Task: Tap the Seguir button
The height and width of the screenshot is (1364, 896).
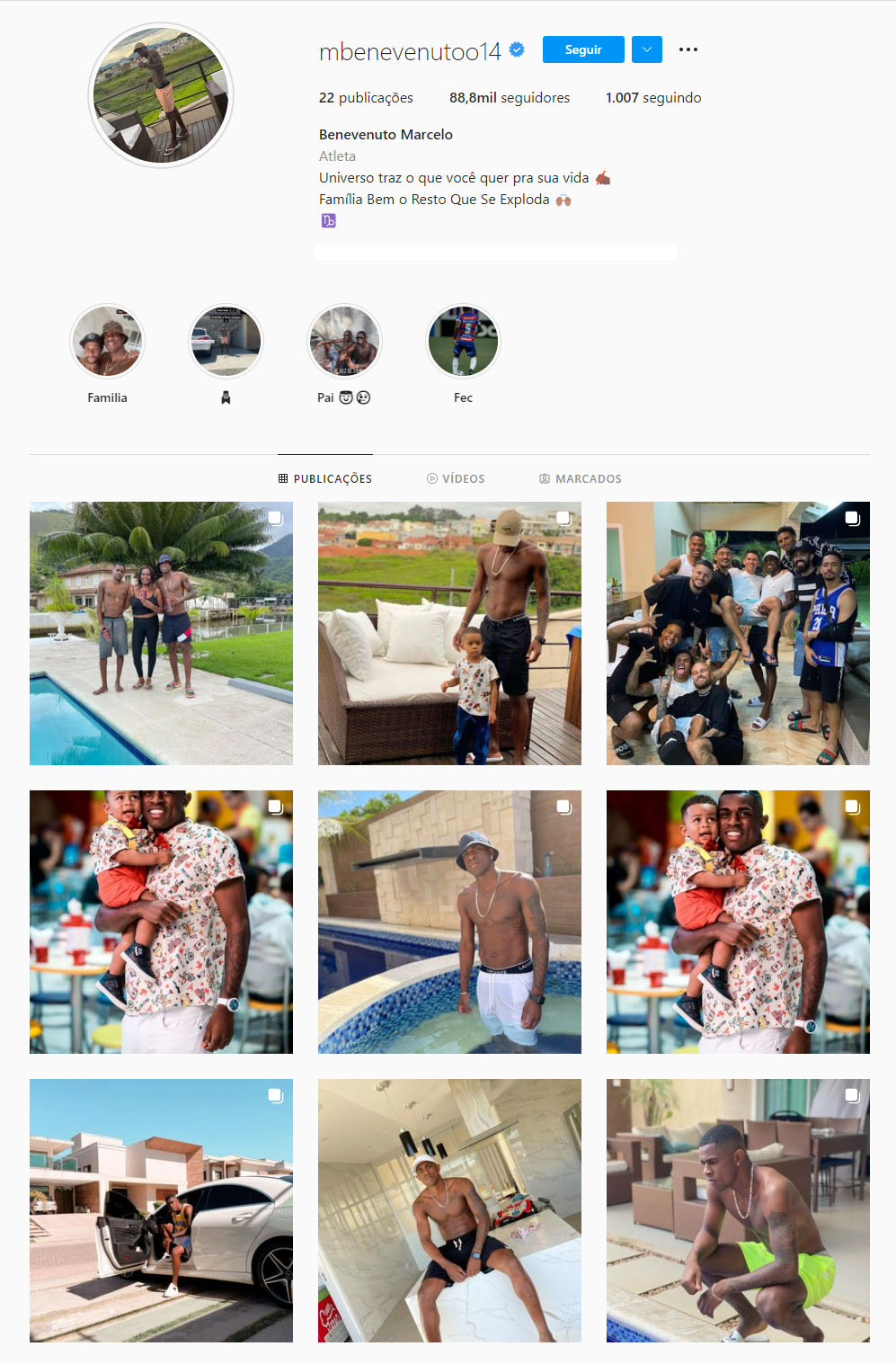Action: click(582, 49)
